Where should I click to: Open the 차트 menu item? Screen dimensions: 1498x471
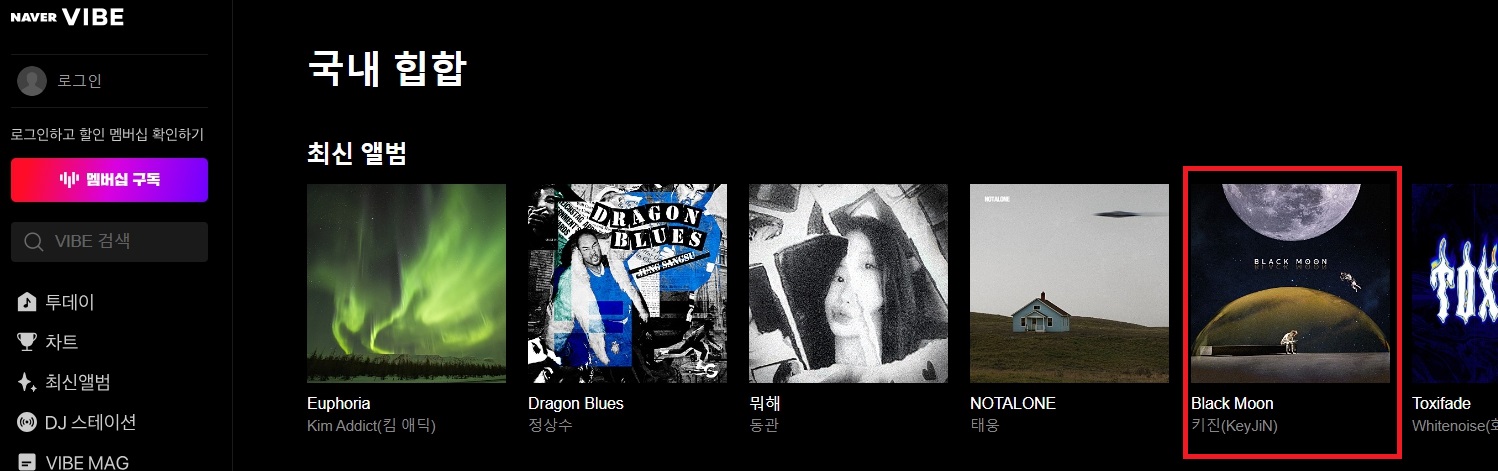tap(61, 342)
